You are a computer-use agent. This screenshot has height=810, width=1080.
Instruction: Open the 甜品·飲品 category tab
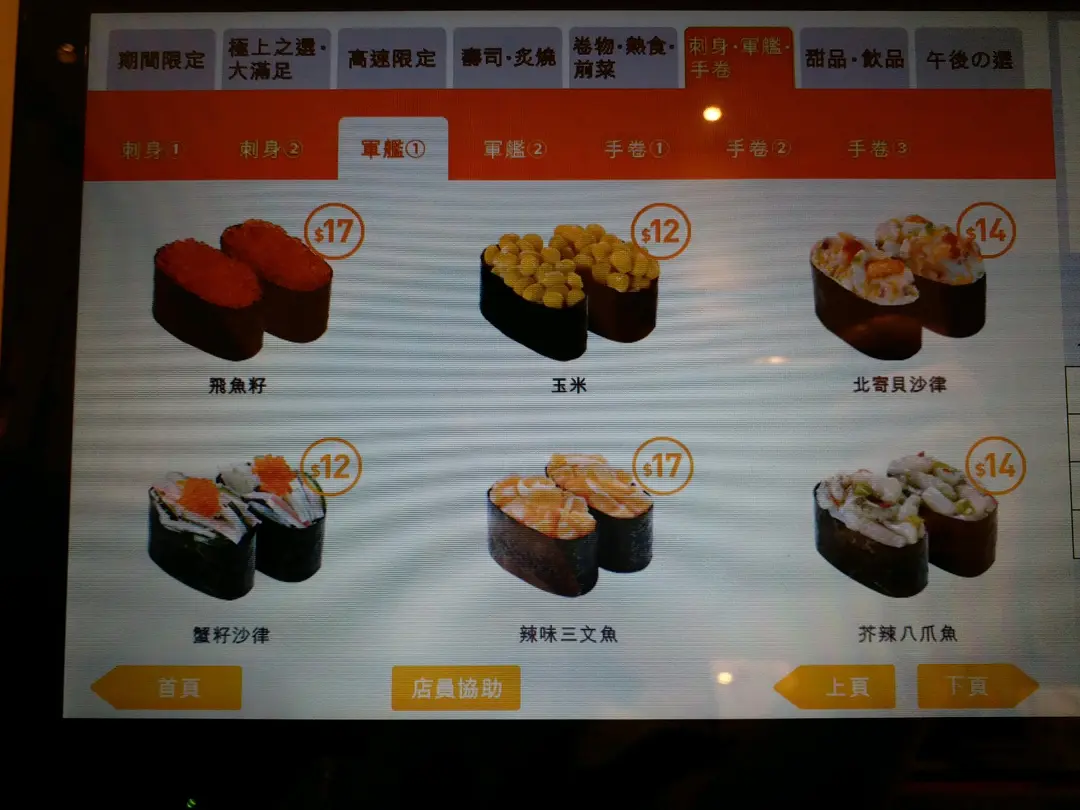coord(853,59)
